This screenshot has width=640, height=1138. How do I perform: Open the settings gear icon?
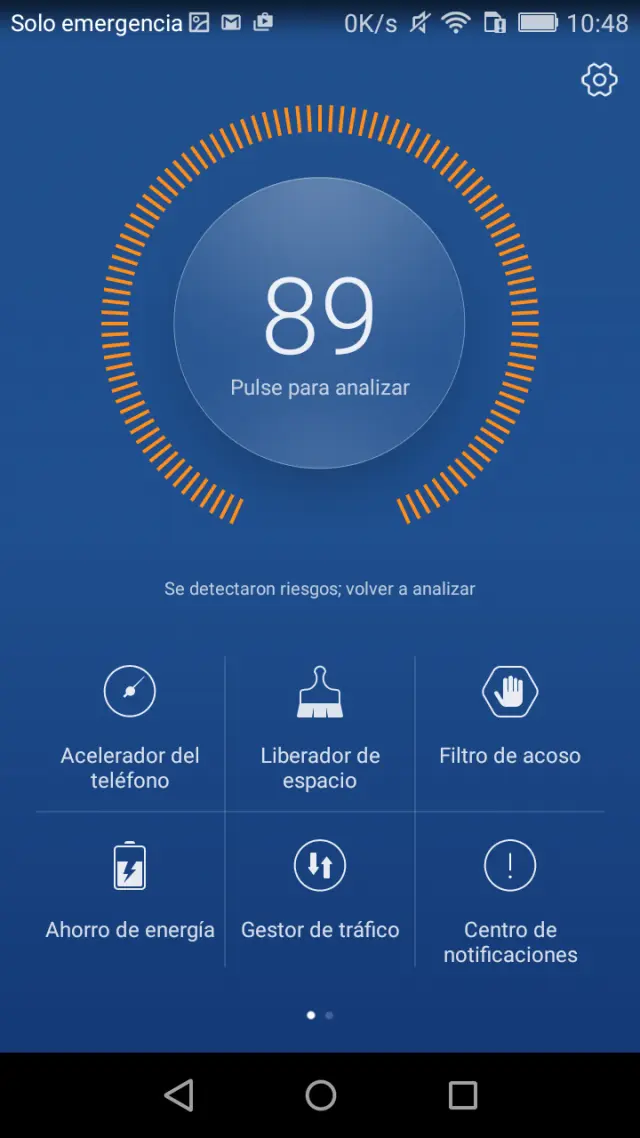599,80
